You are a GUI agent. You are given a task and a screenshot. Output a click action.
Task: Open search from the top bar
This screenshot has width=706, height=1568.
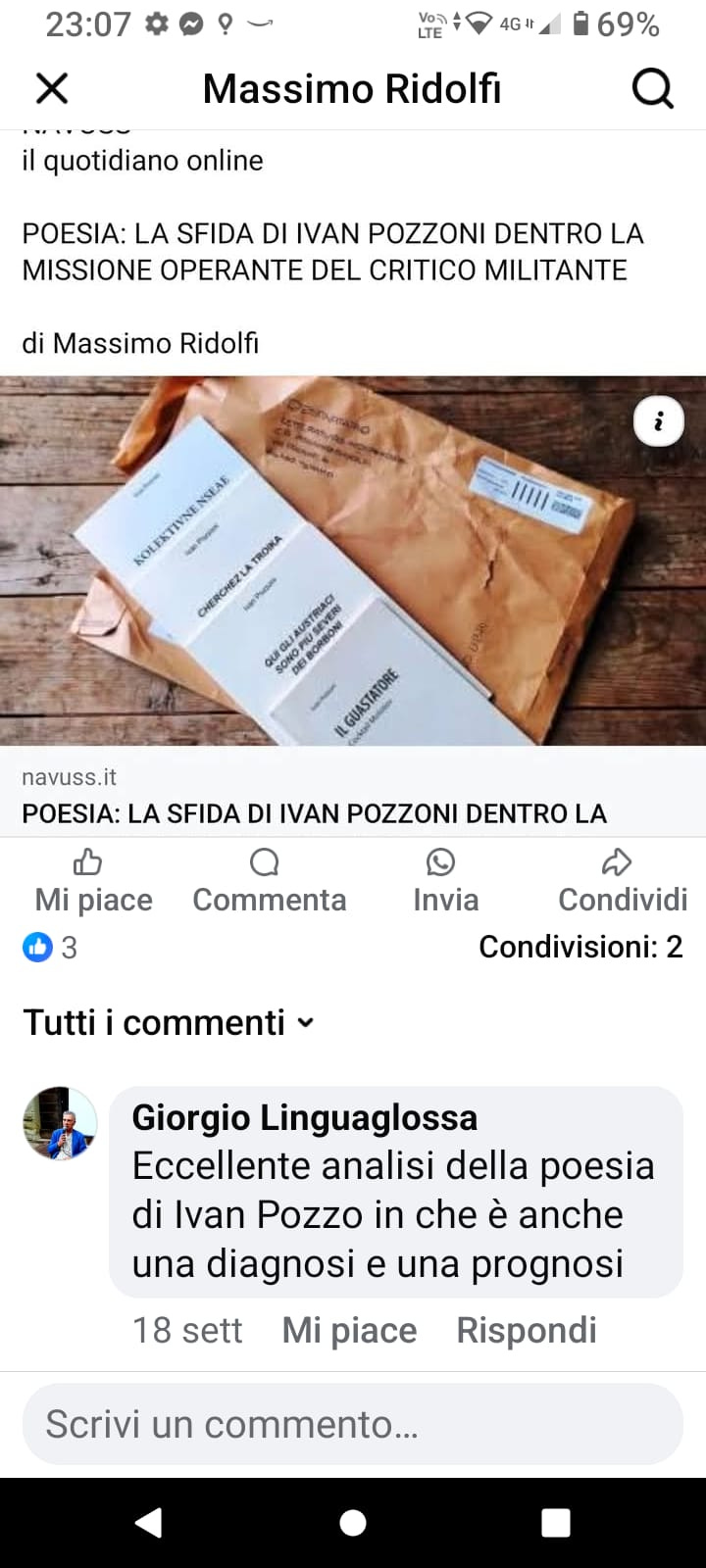pos(652,89)
